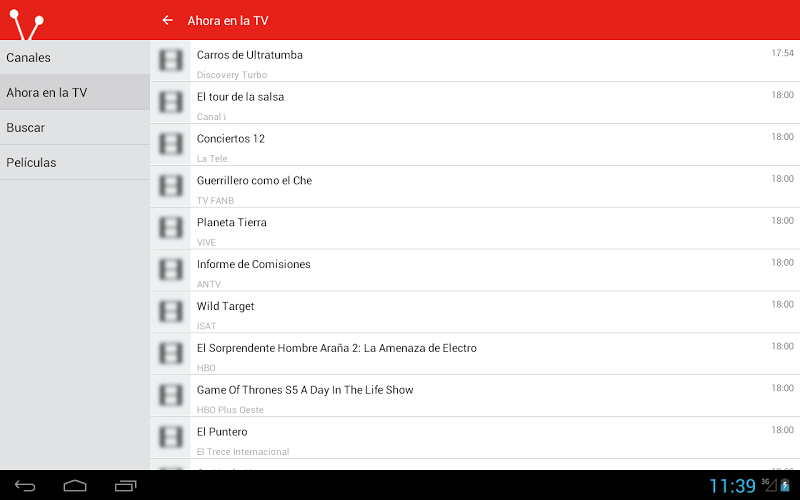Image resolution: width=800 pixels, height=500 pixels.
Task: Open the Películas section
Action: point(74,162)
